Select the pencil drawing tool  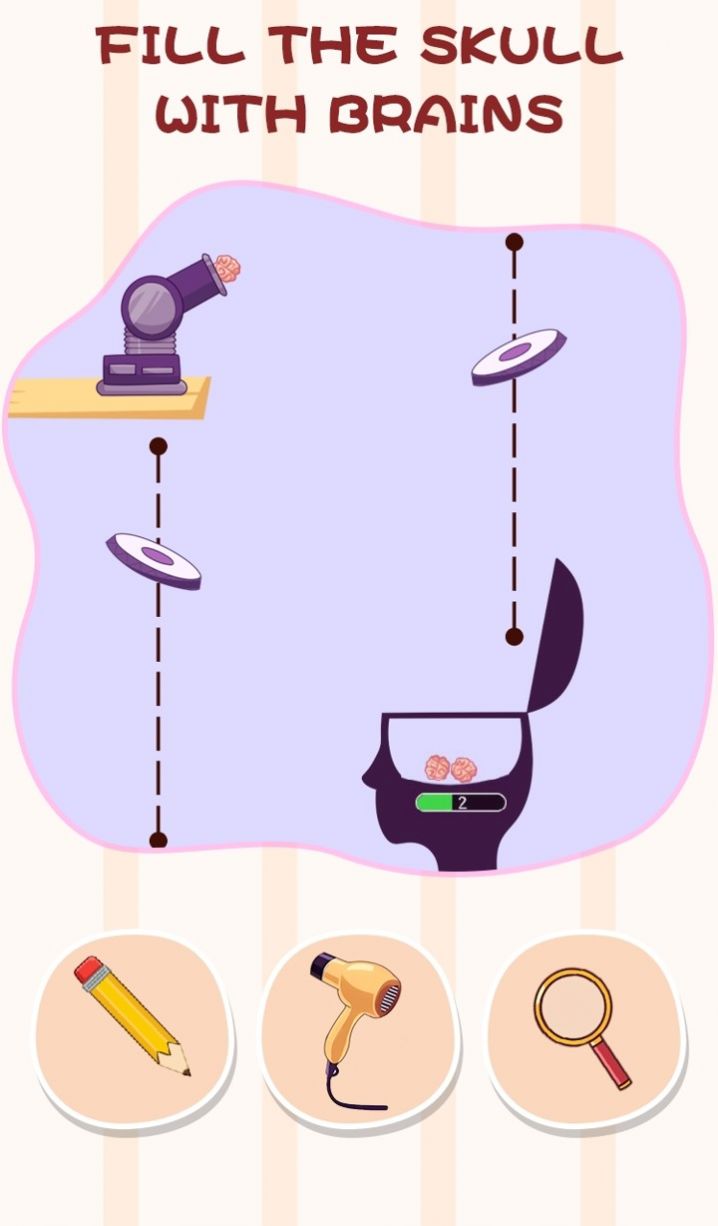(x=133, y=1029)
